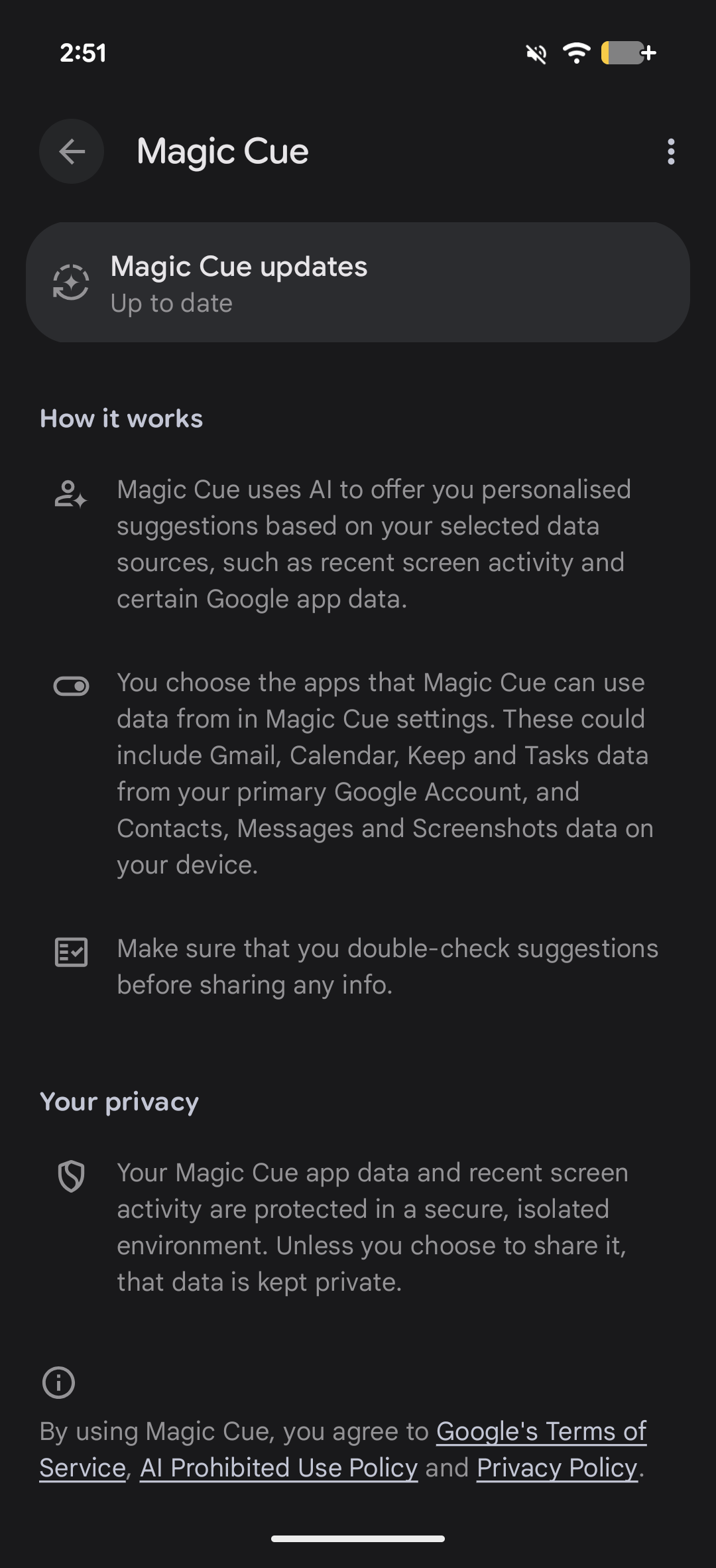Tap the back arrow to exit Magic Cue

[71, 151]
